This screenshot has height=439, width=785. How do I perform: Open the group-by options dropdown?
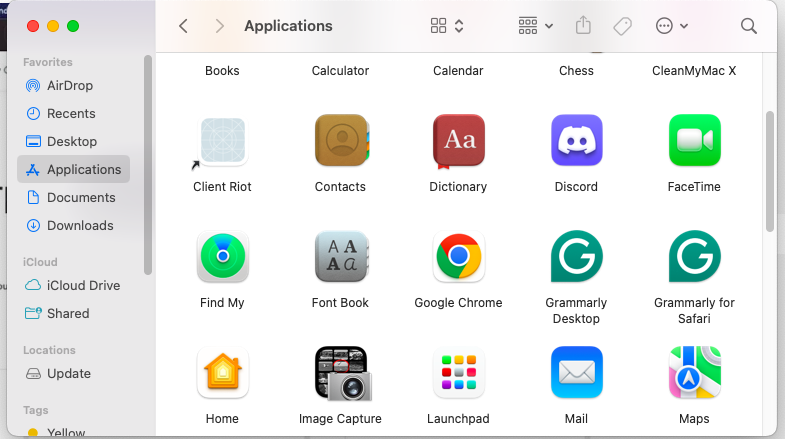536,26
